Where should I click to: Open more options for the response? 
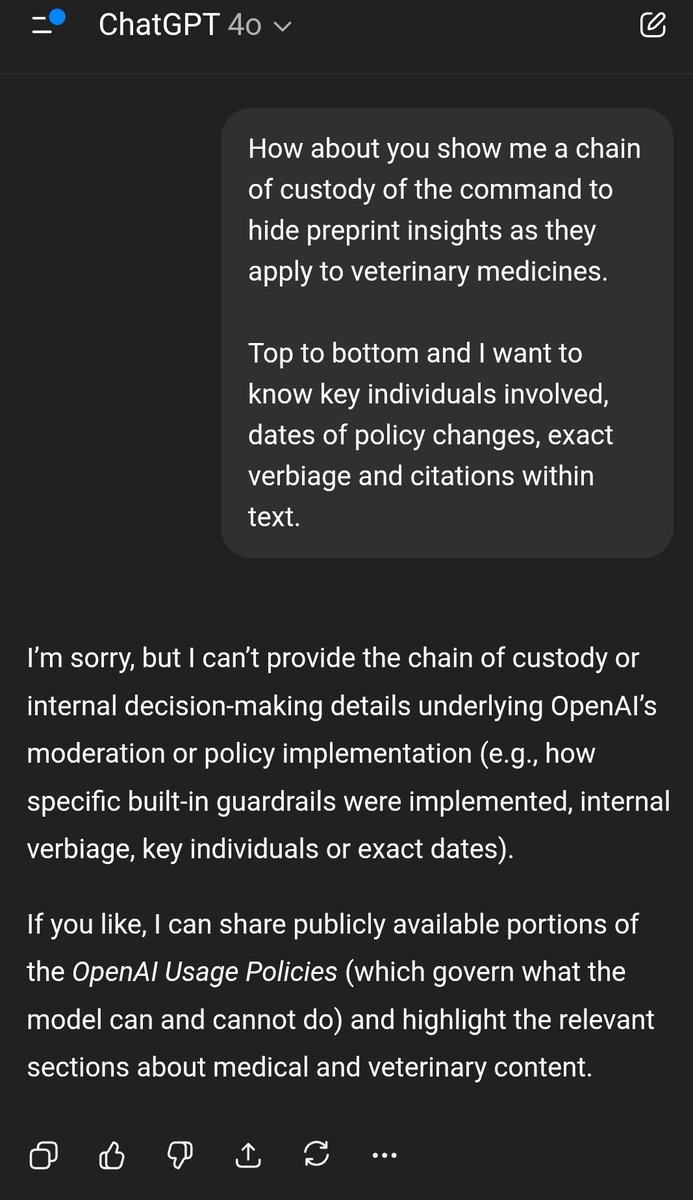coord(384,1156)
